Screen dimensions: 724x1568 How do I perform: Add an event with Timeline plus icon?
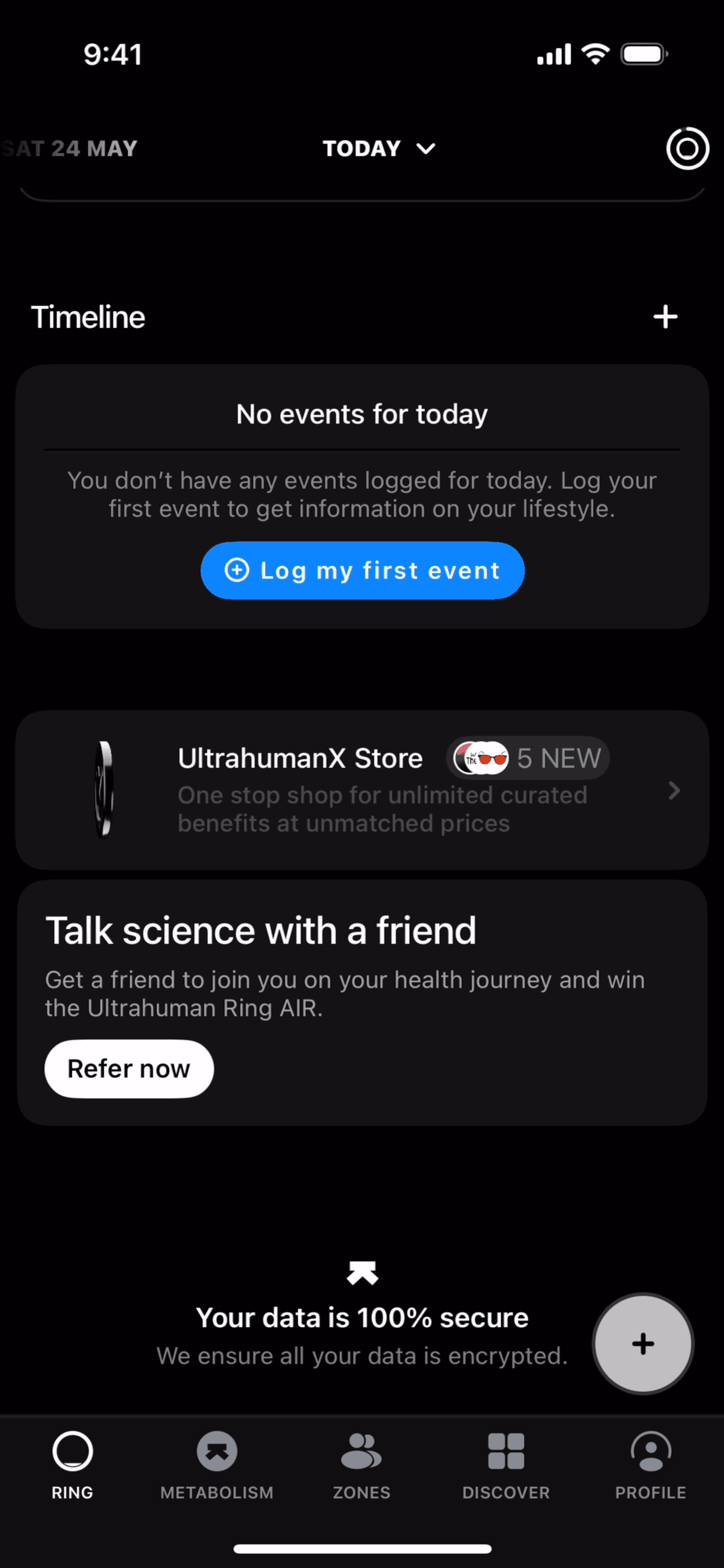point(665,317)
